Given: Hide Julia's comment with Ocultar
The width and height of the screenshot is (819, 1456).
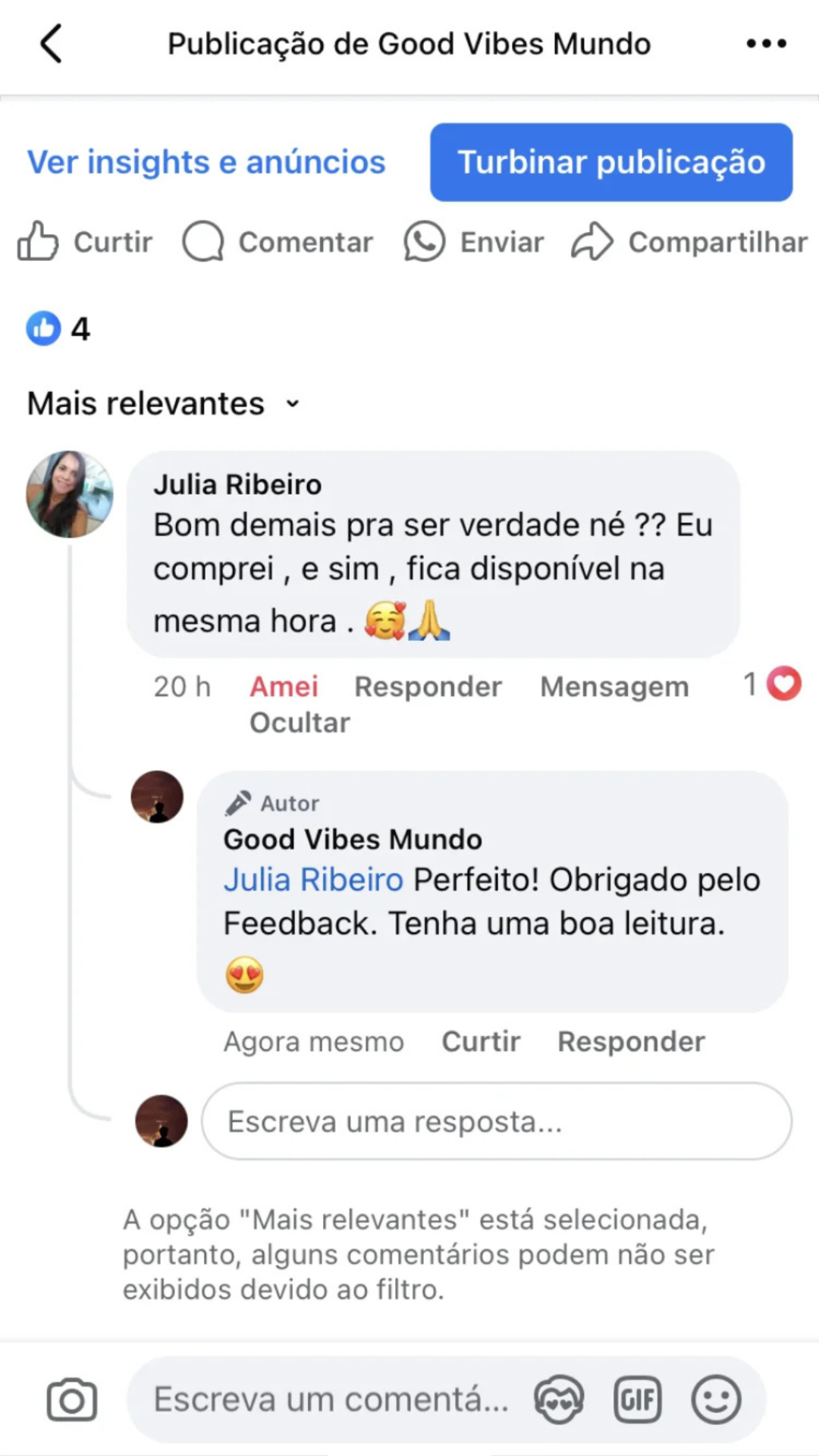Looking at the screenshot, I should click(x=300, y=723).
